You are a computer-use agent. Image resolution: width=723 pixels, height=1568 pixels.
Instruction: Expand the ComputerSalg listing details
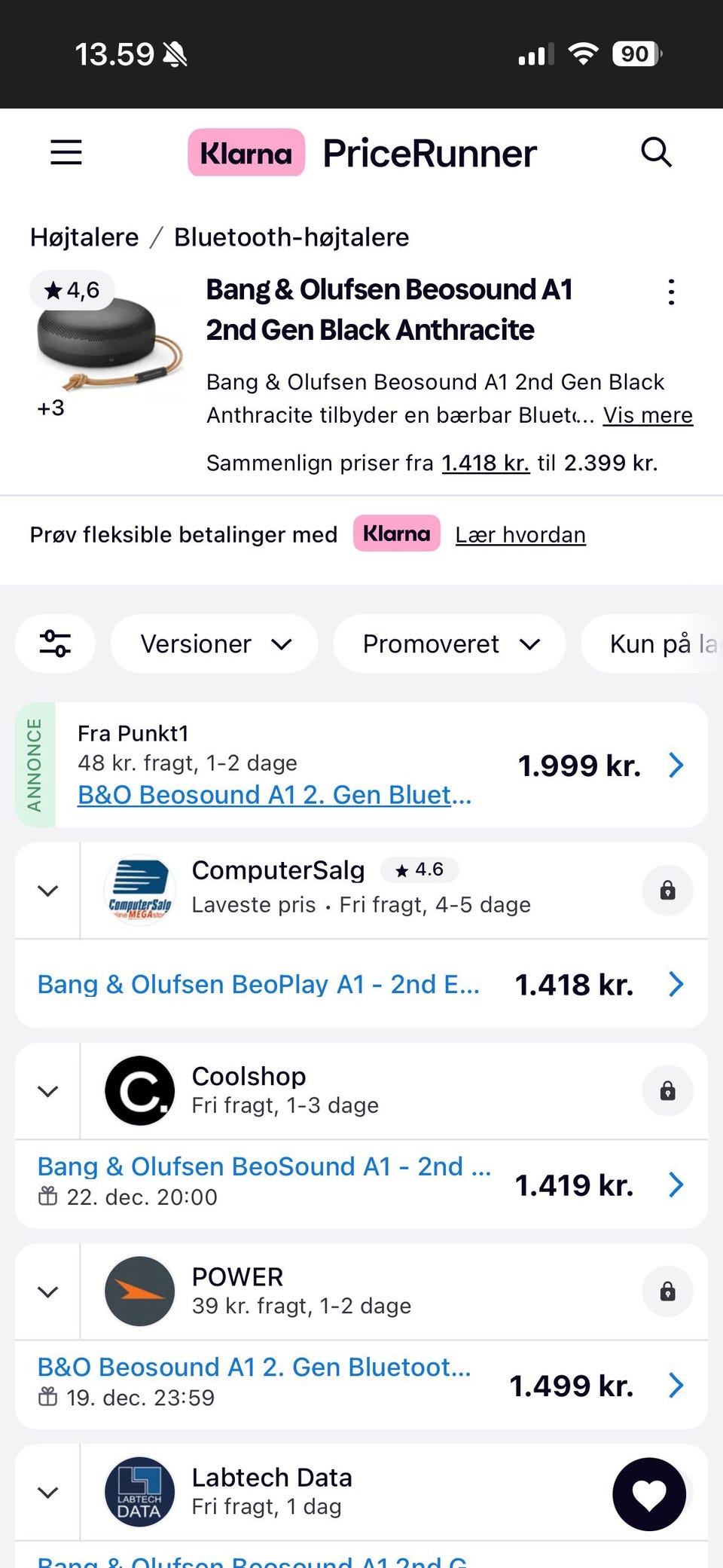pos(47,890)
